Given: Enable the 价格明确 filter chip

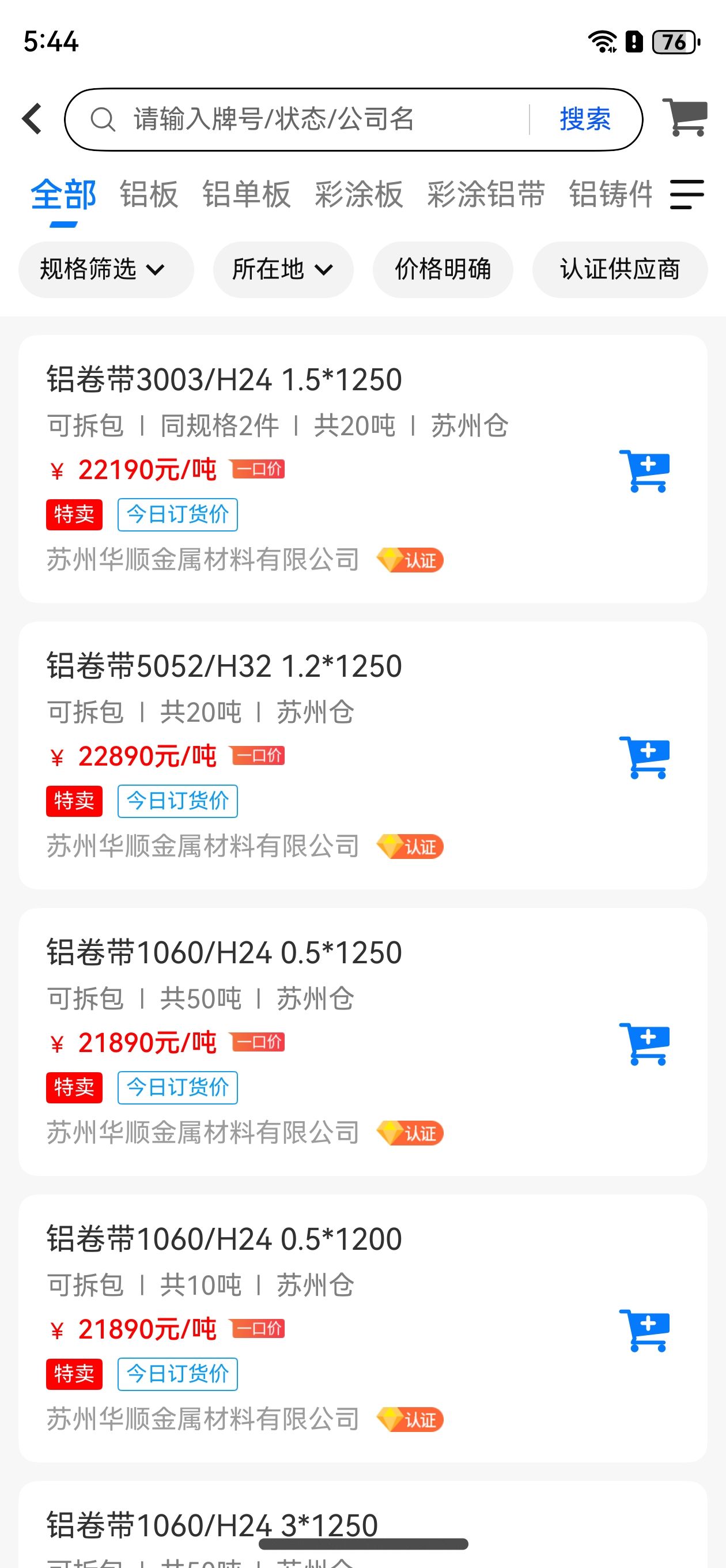Looking at the screenshot, I should tap(443, 270).
